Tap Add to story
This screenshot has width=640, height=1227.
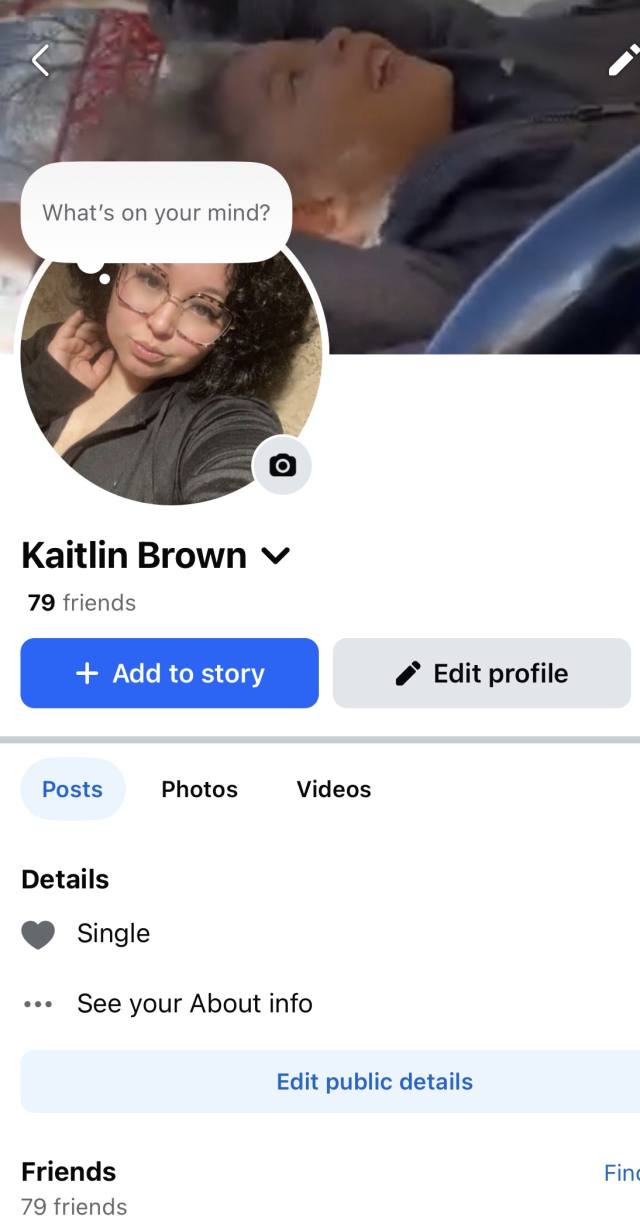point(169,673)
